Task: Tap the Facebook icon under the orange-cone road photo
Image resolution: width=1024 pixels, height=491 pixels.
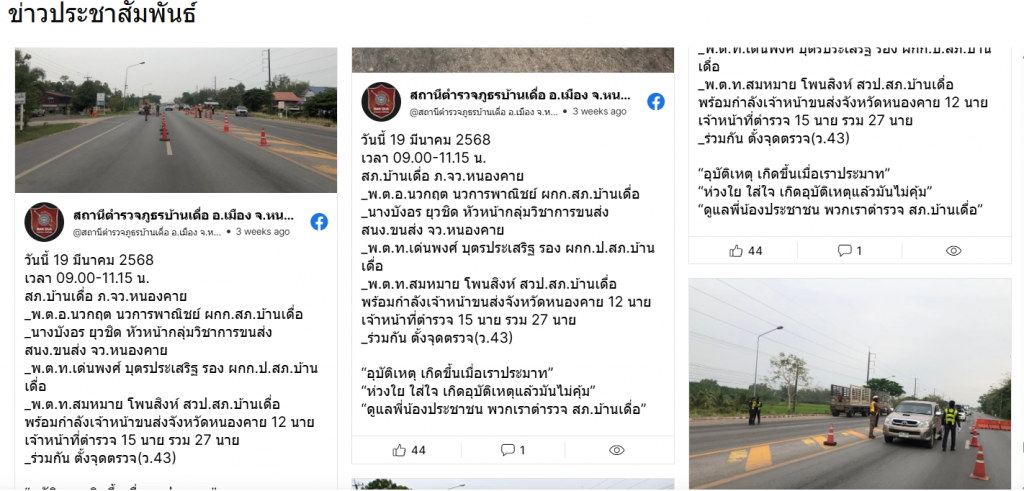Action: 319,222
